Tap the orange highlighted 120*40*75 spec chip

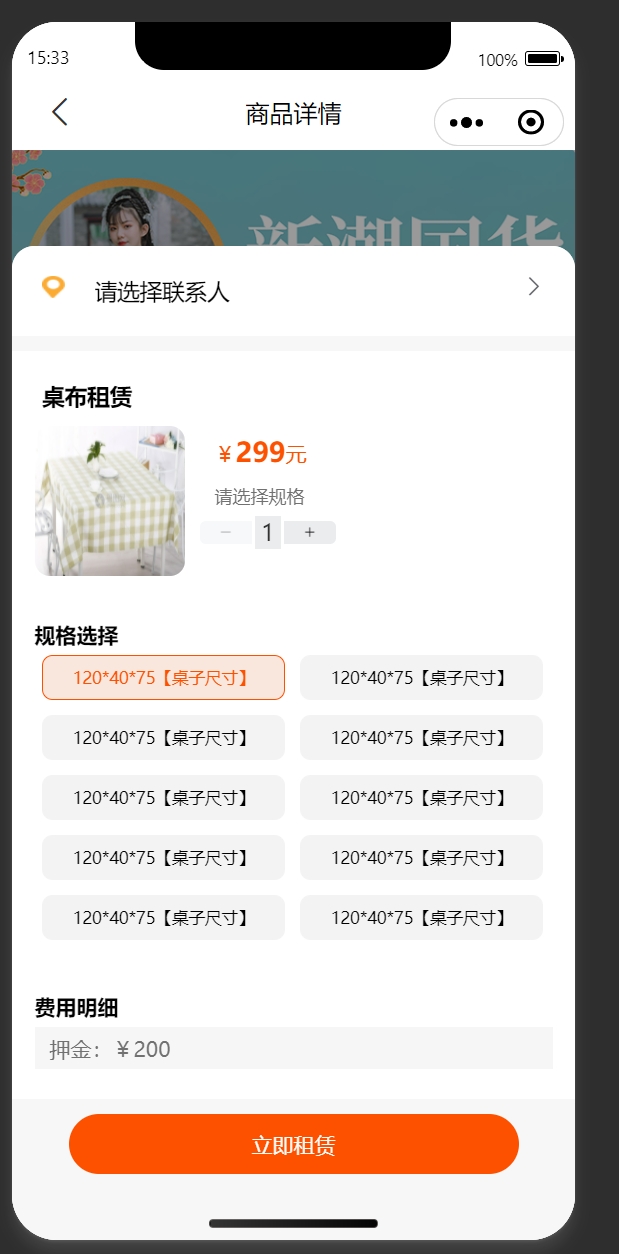coord(163,678)
